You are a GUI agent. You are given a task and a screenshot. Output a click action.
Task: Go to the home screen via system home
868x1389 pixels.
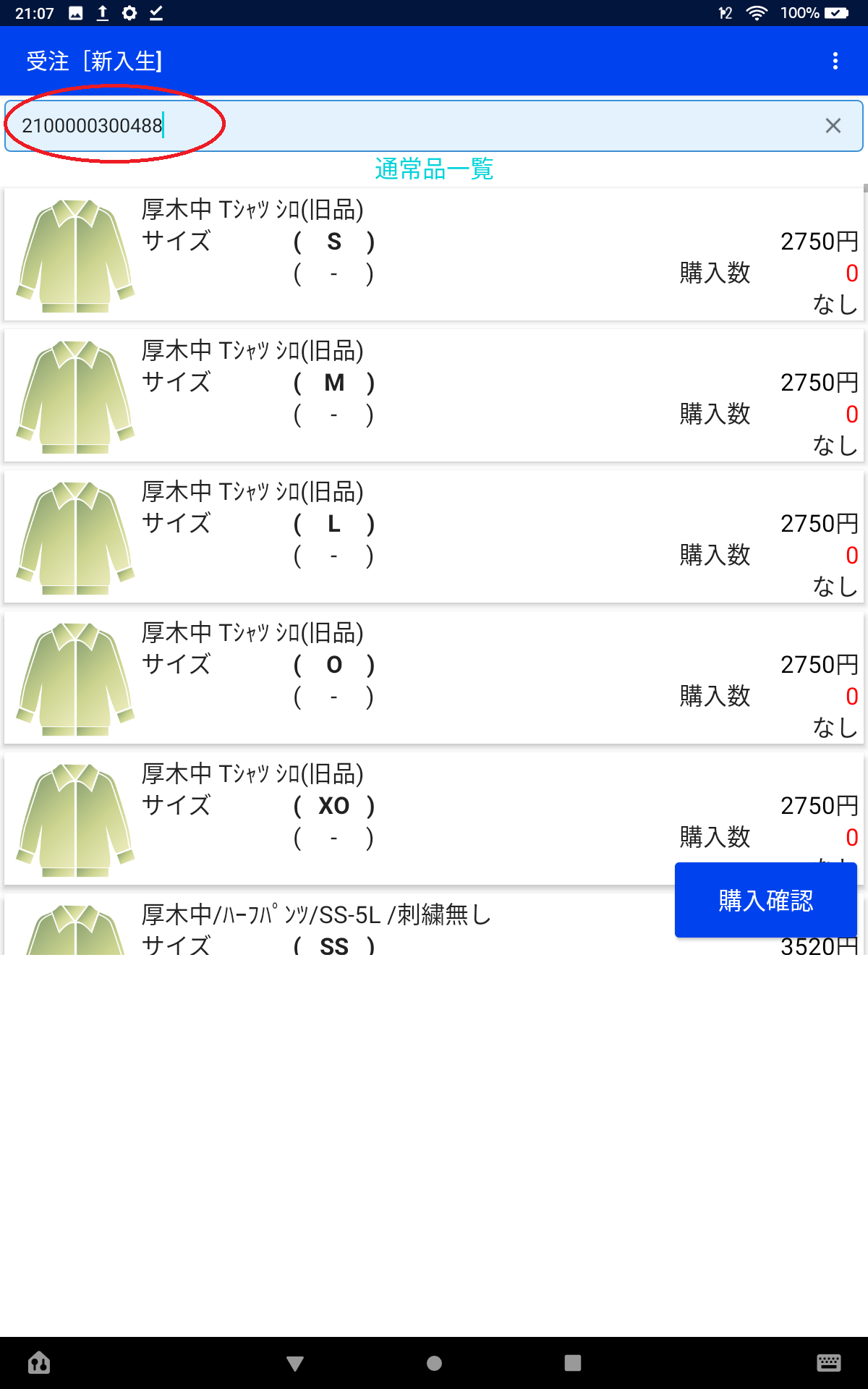434,1364
